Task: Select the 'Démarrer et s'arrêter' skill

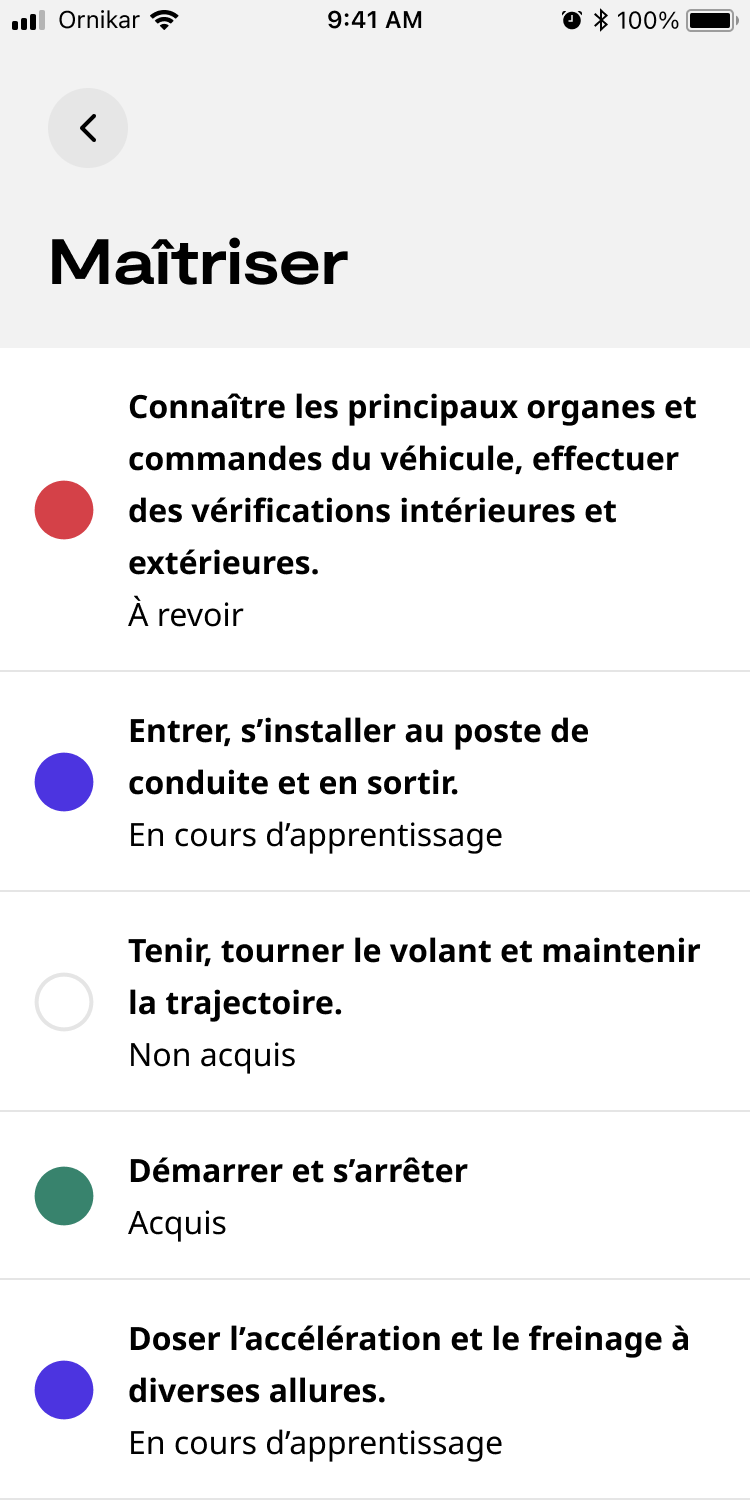Action: [297, 1170]
